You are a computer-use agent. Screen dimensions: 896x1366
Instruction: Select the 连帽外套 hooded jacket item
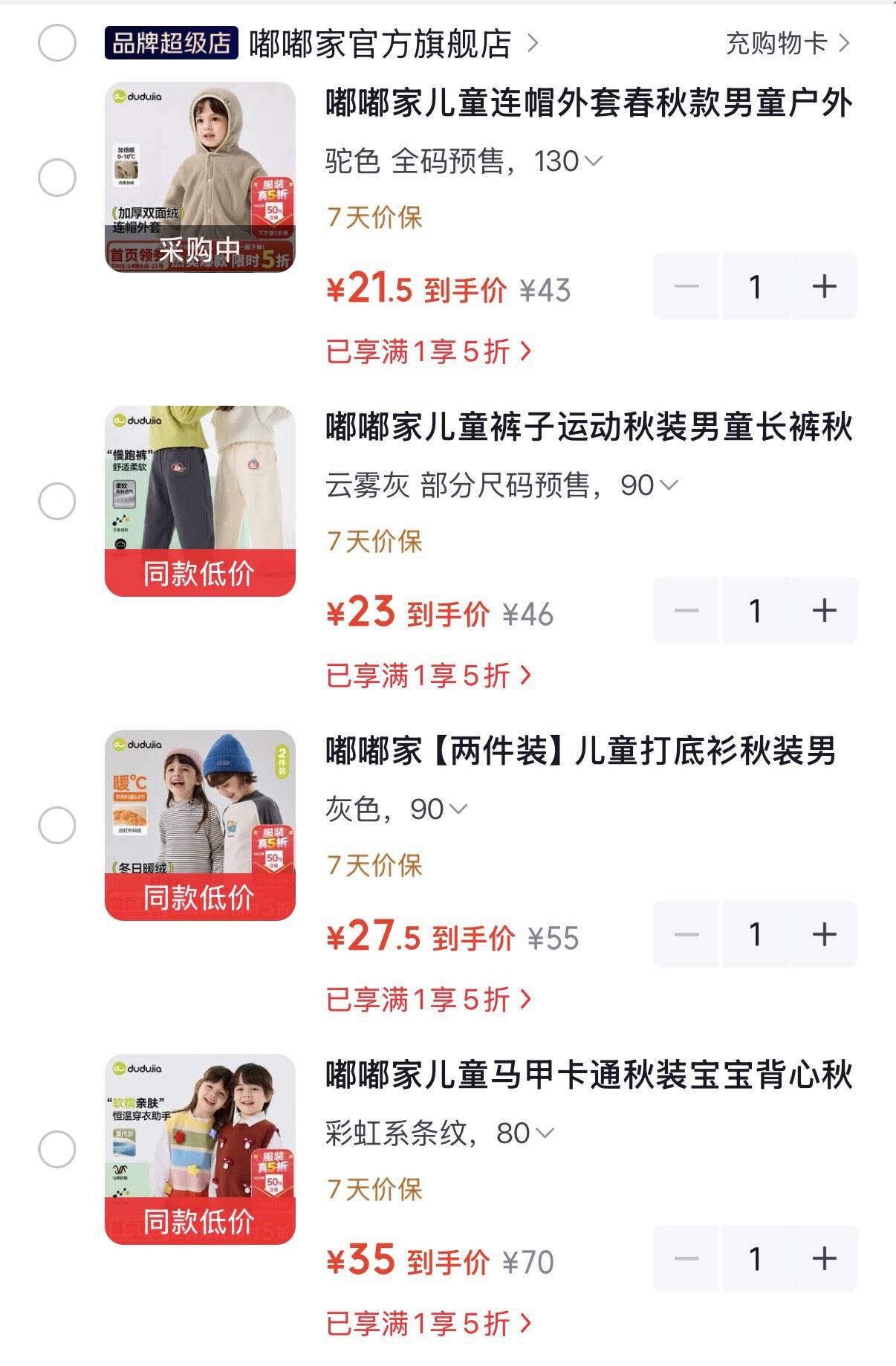click(x=57, y=178)
